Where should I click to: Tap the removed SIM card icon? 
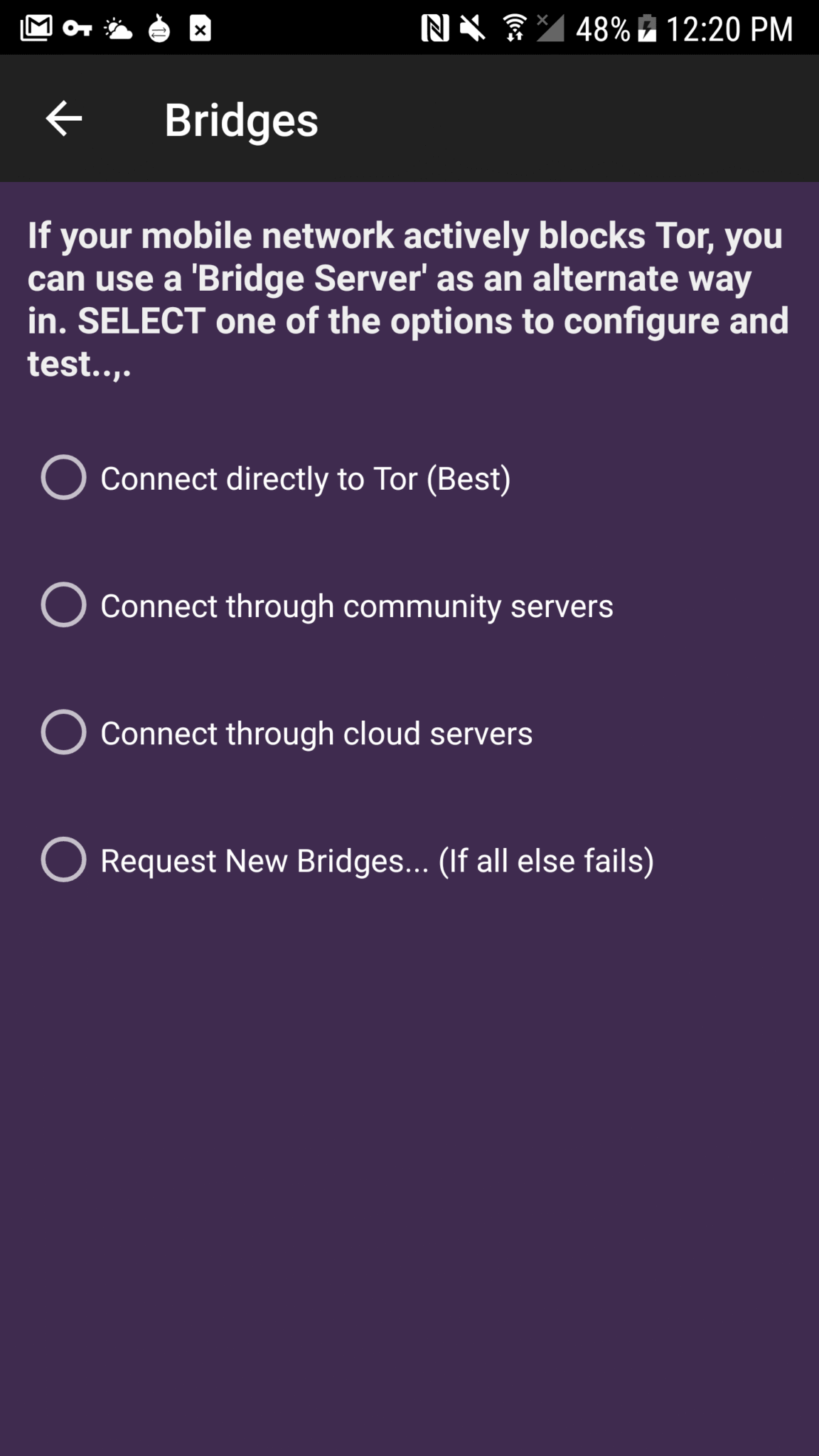coord(200,27)
